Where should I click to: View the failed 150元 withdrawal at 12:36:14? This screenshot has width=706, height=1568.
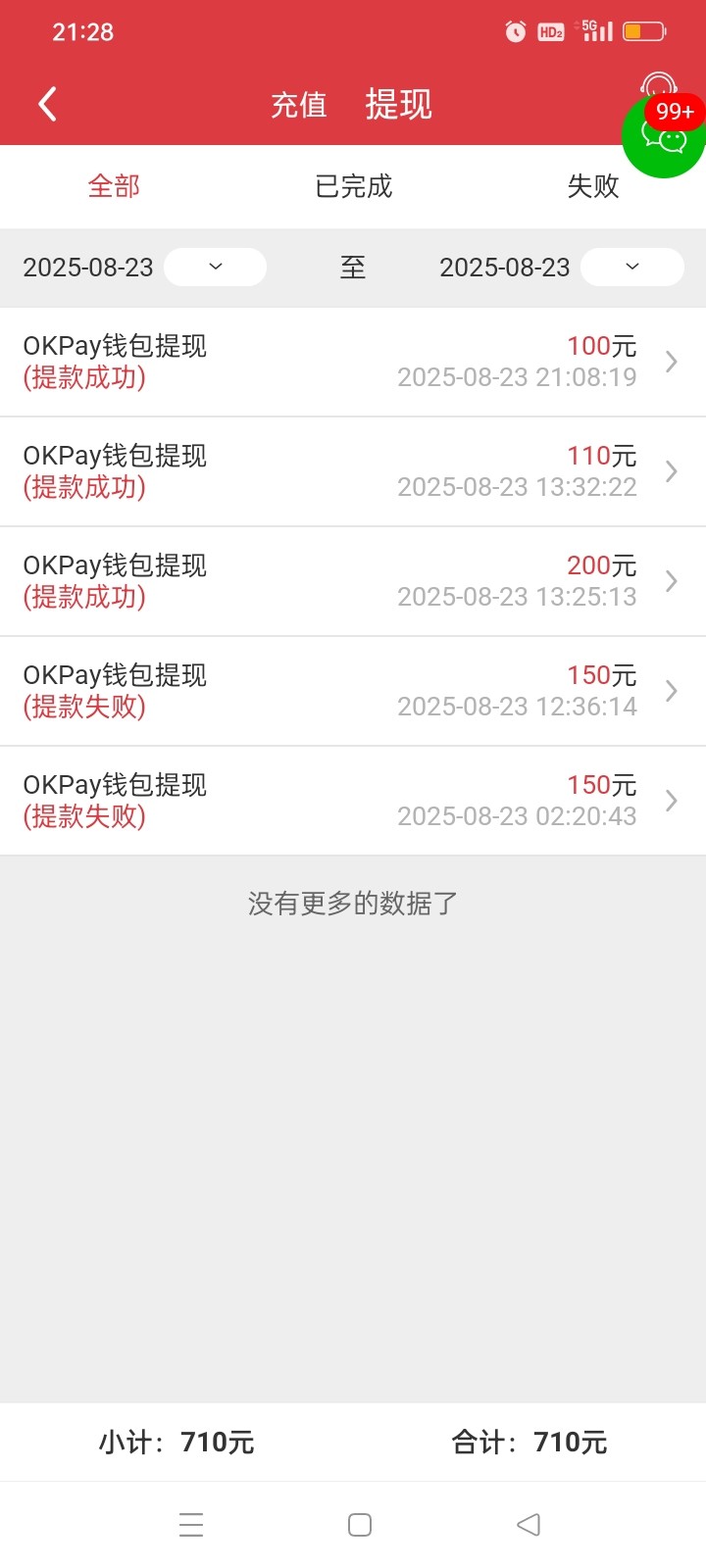(353, 691)
